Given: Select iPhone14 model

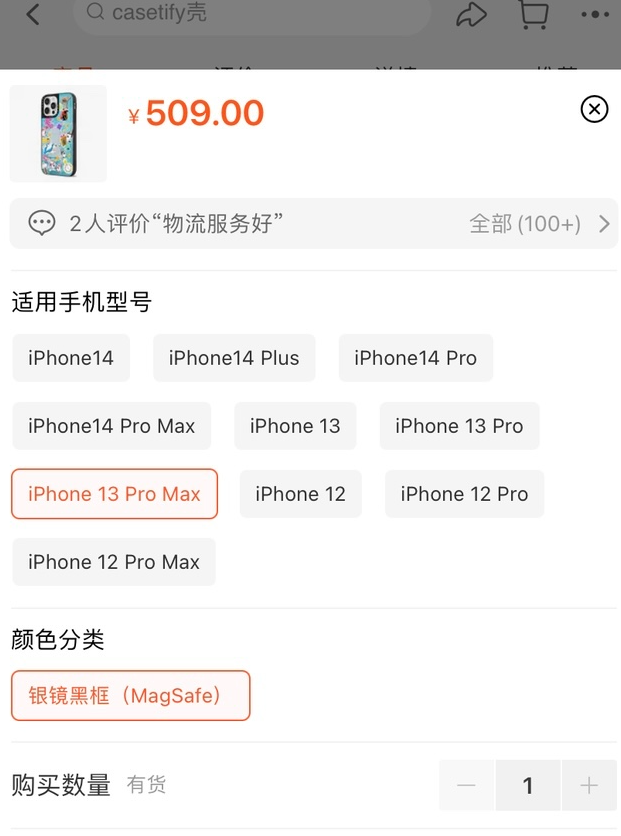Looking at the screenshot, I should (x=71, y=358).
